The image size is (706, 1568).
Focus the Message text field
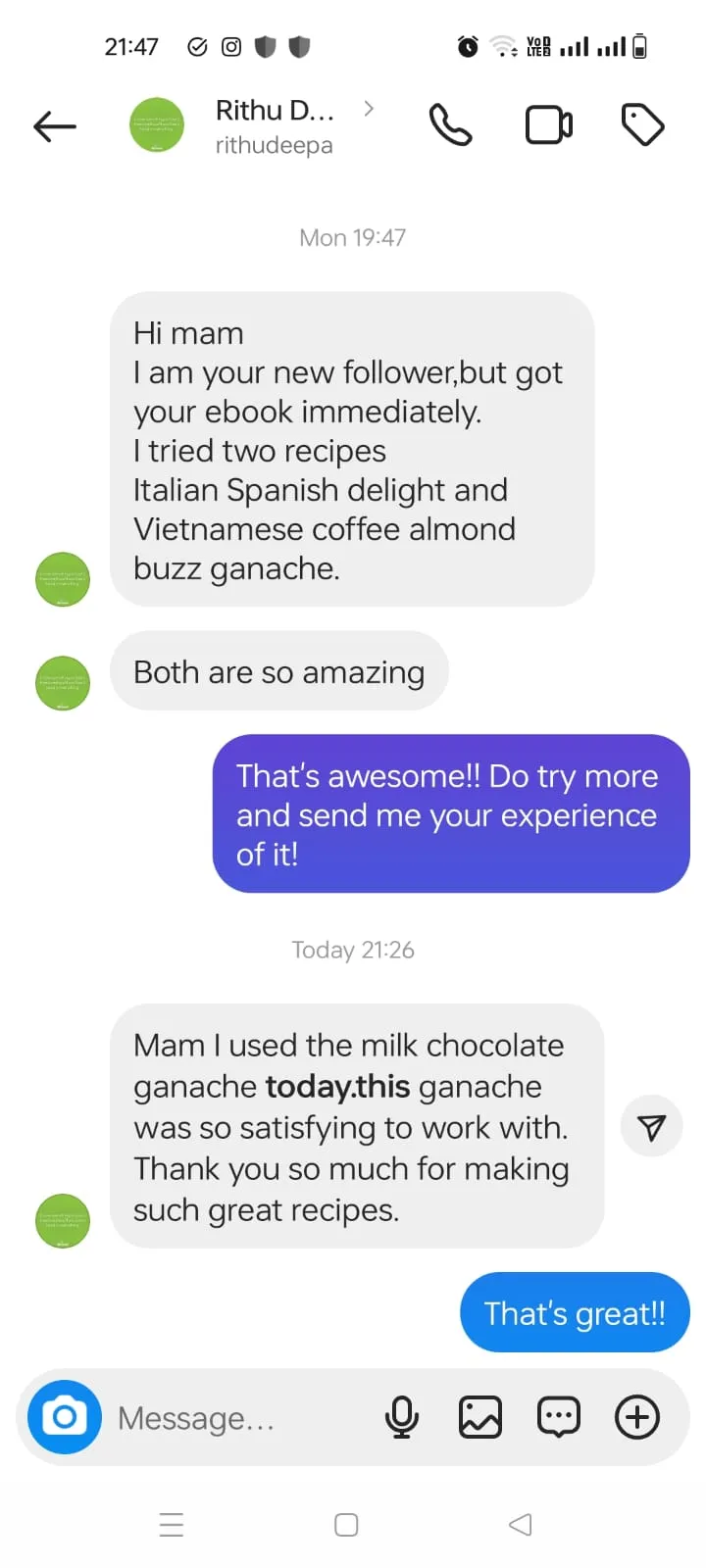pyautogui.click(x=240, y=1418)
